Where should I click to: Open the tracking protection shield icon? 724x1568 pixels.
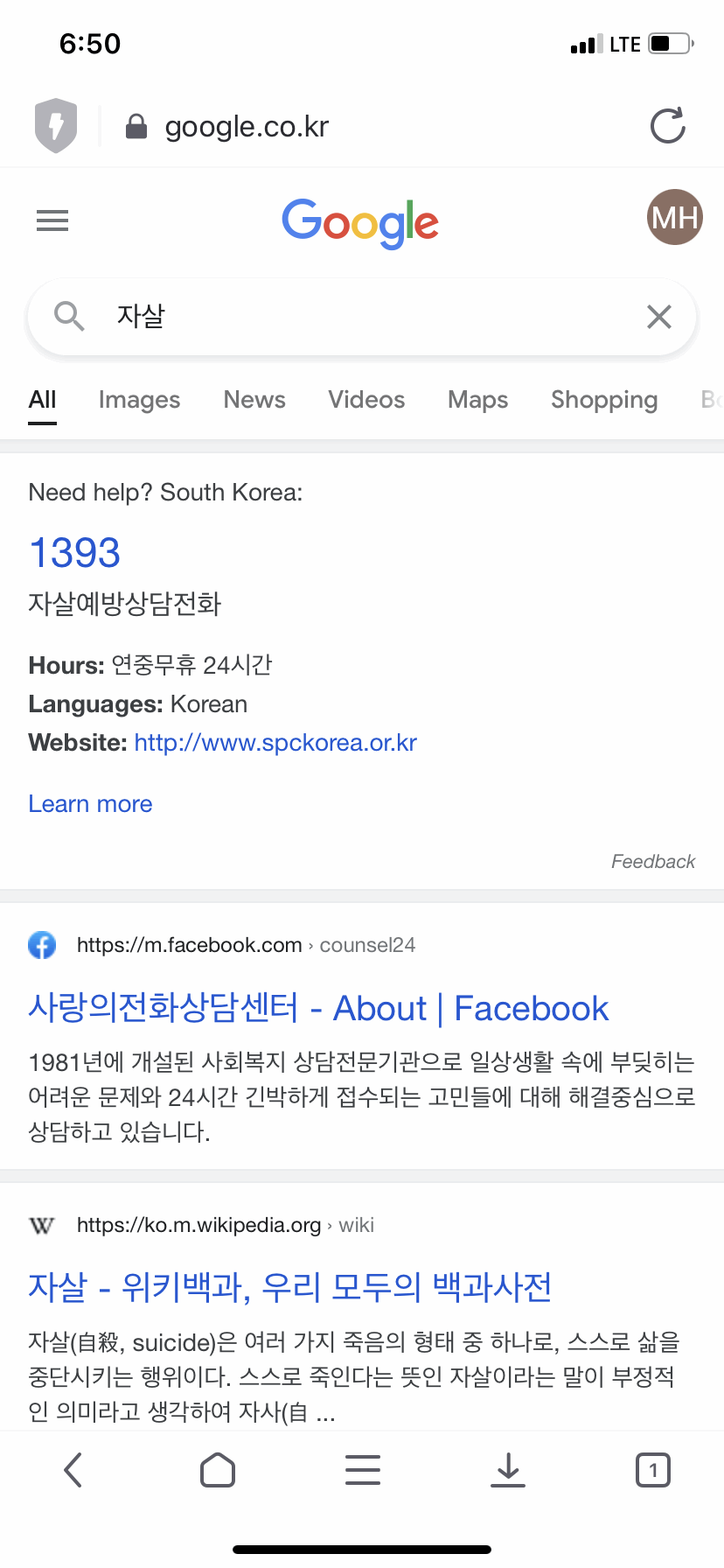pos(56,126)
